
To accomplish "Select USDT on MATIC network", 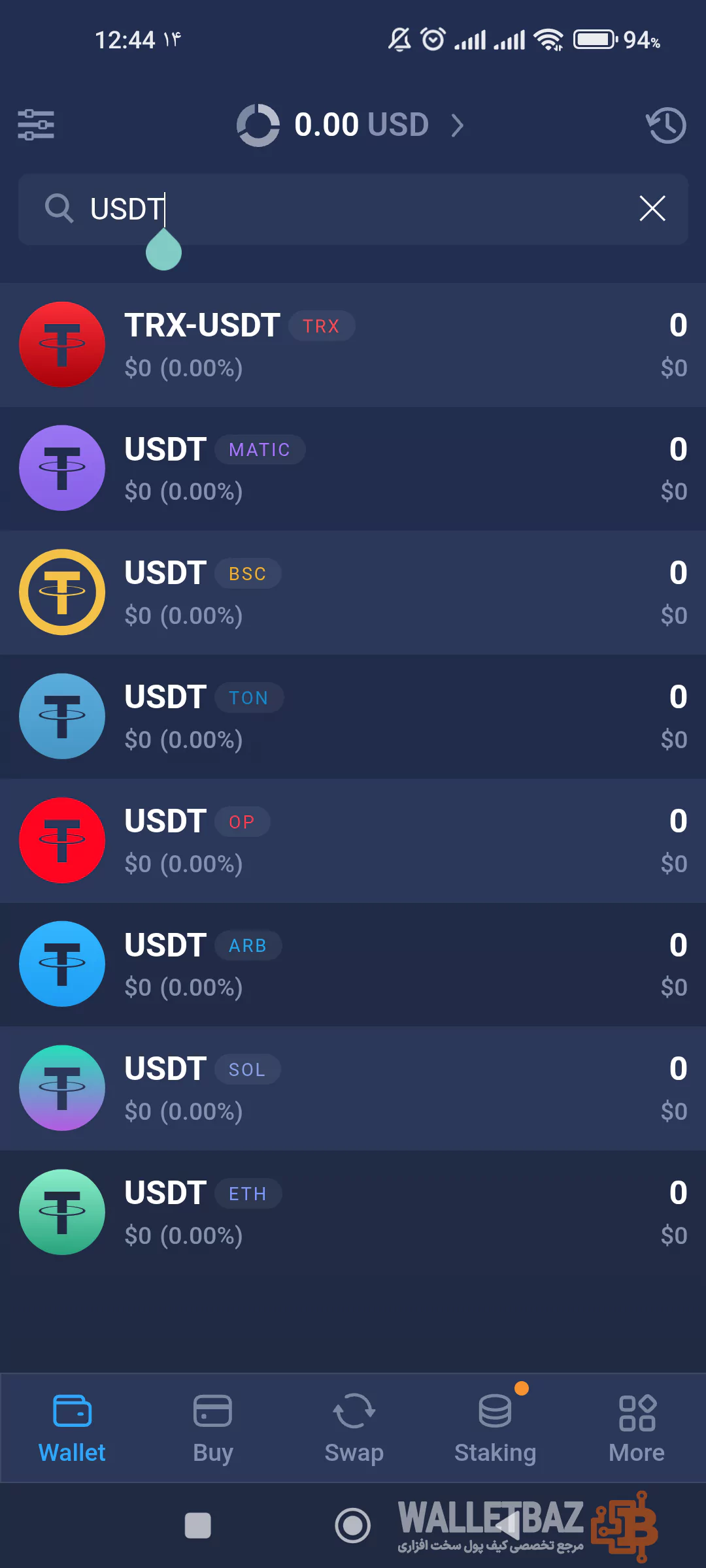I will [353, 468].
